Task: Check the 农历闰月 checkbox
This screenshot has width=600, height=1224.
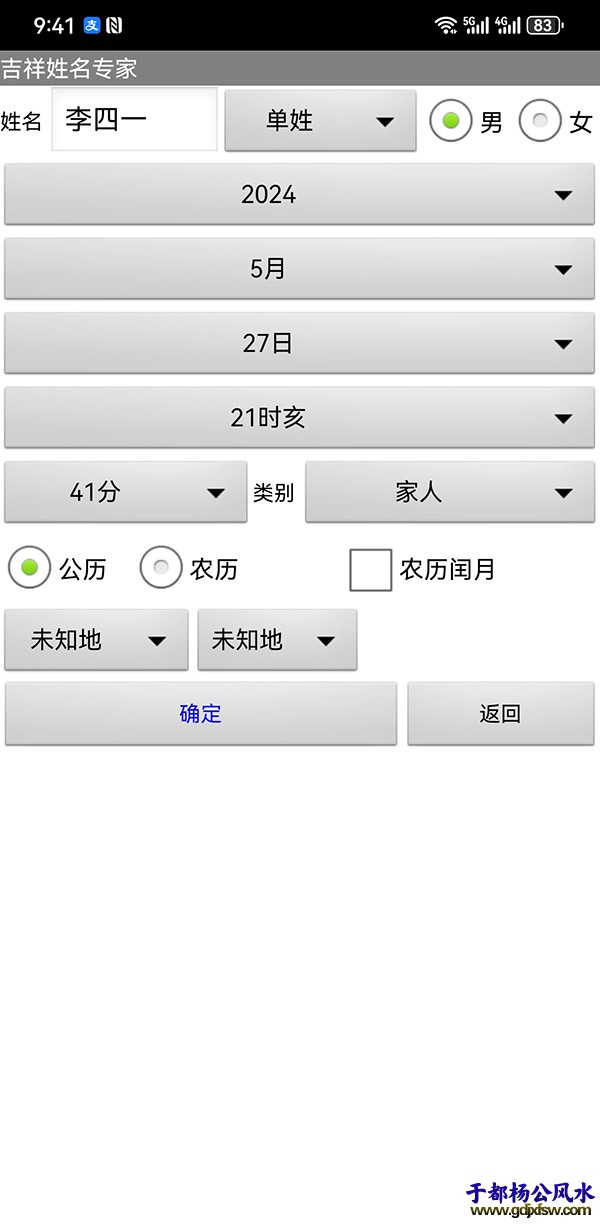Action: pos(370,570)
